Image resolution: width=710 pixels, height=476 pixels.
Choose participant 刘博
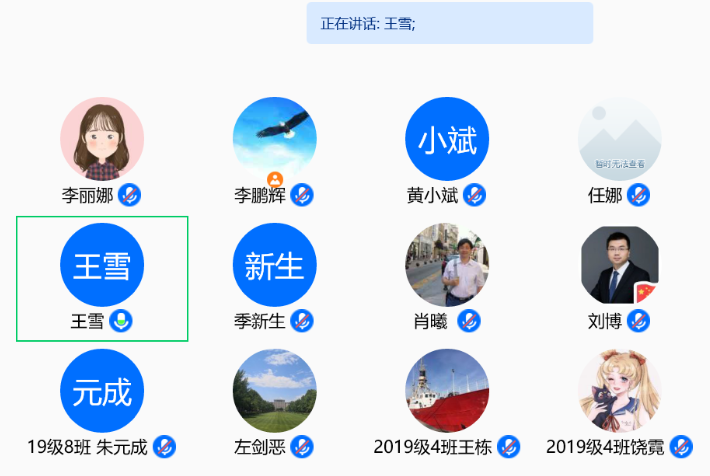pyautogui.click(x=620, y=265)
